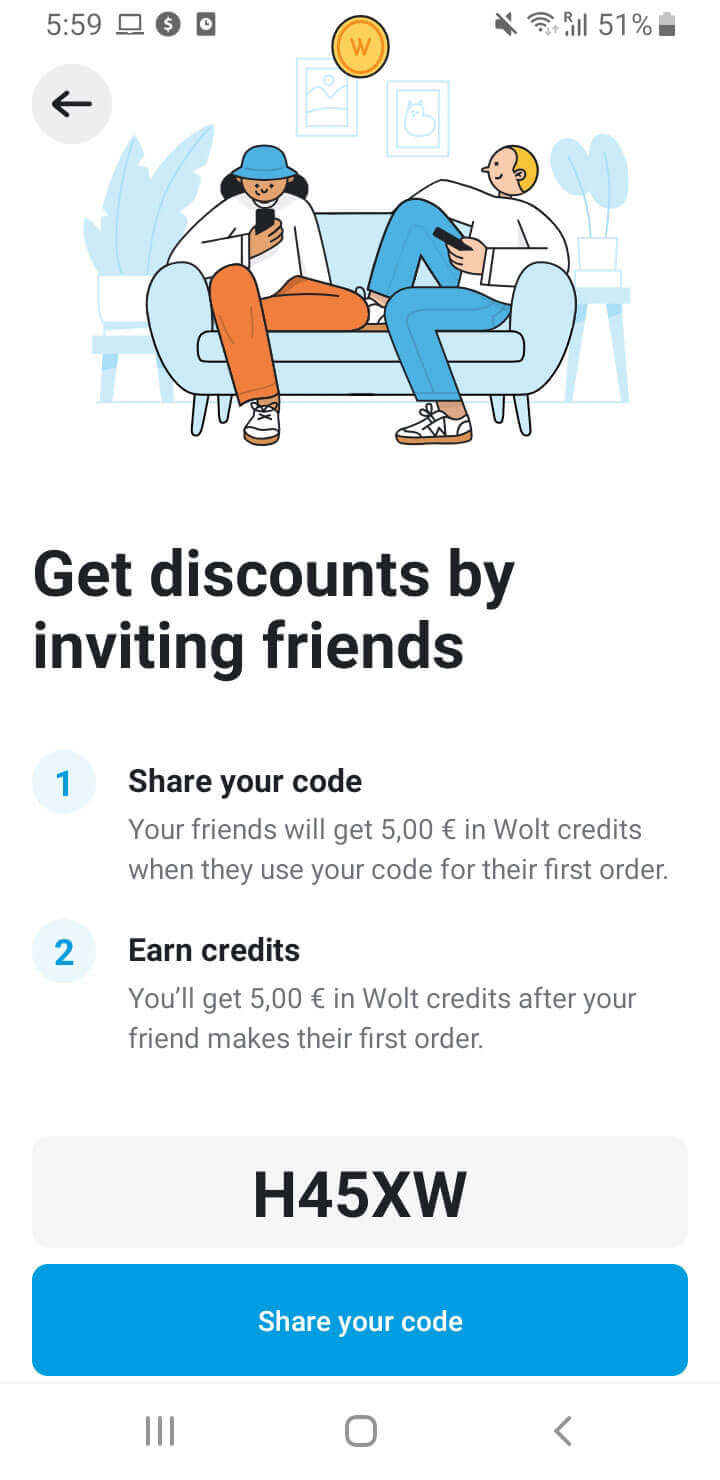Select the step 1 circle next to Share your code

point(63,782)
